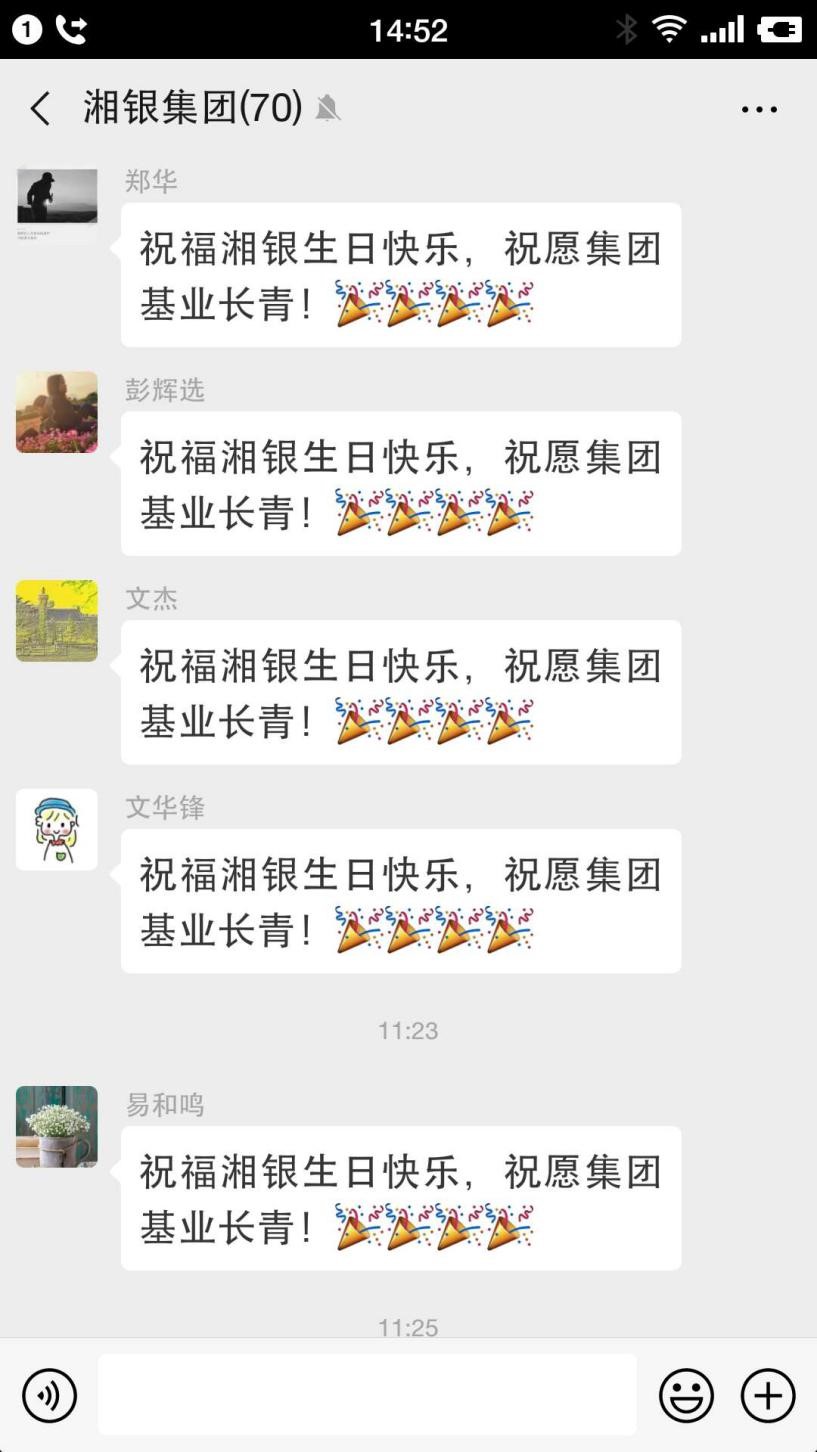Open 文杰's profile avatar

click(56, 621)
